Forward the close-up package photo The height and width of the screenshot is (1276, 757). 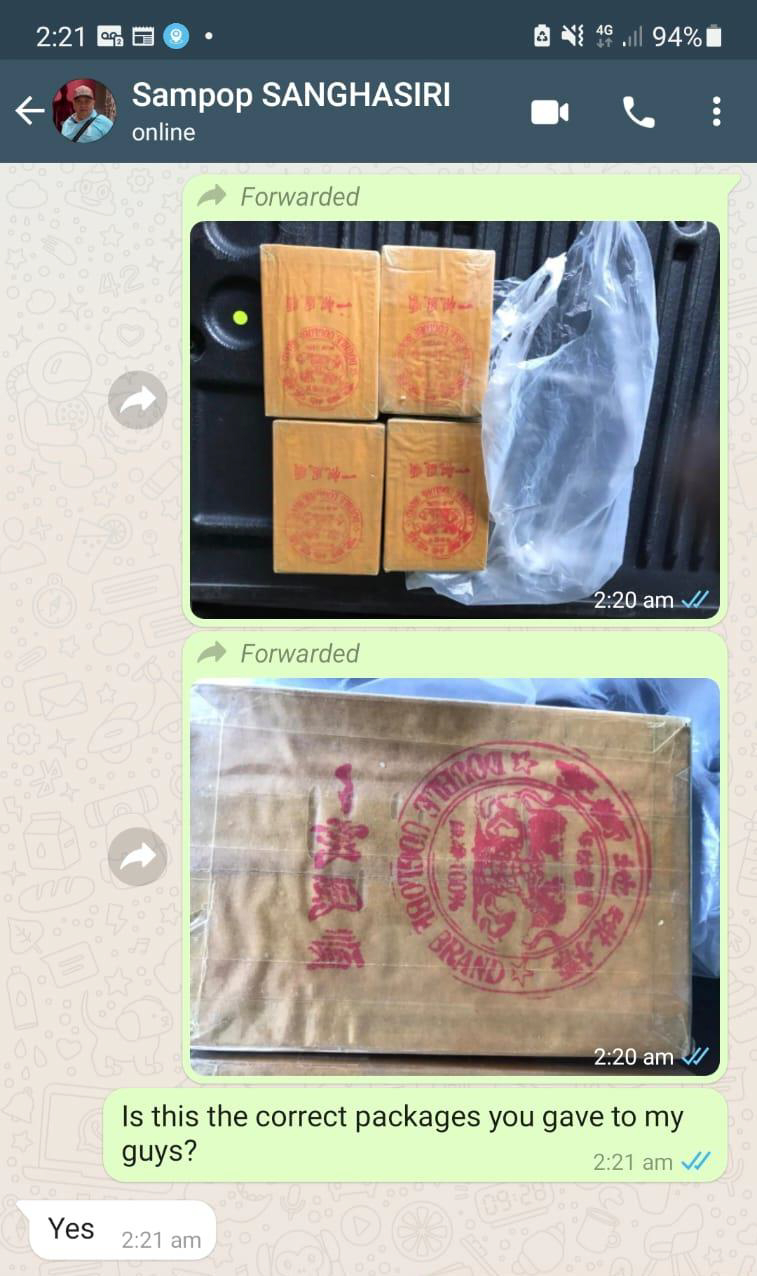[138, 856]
